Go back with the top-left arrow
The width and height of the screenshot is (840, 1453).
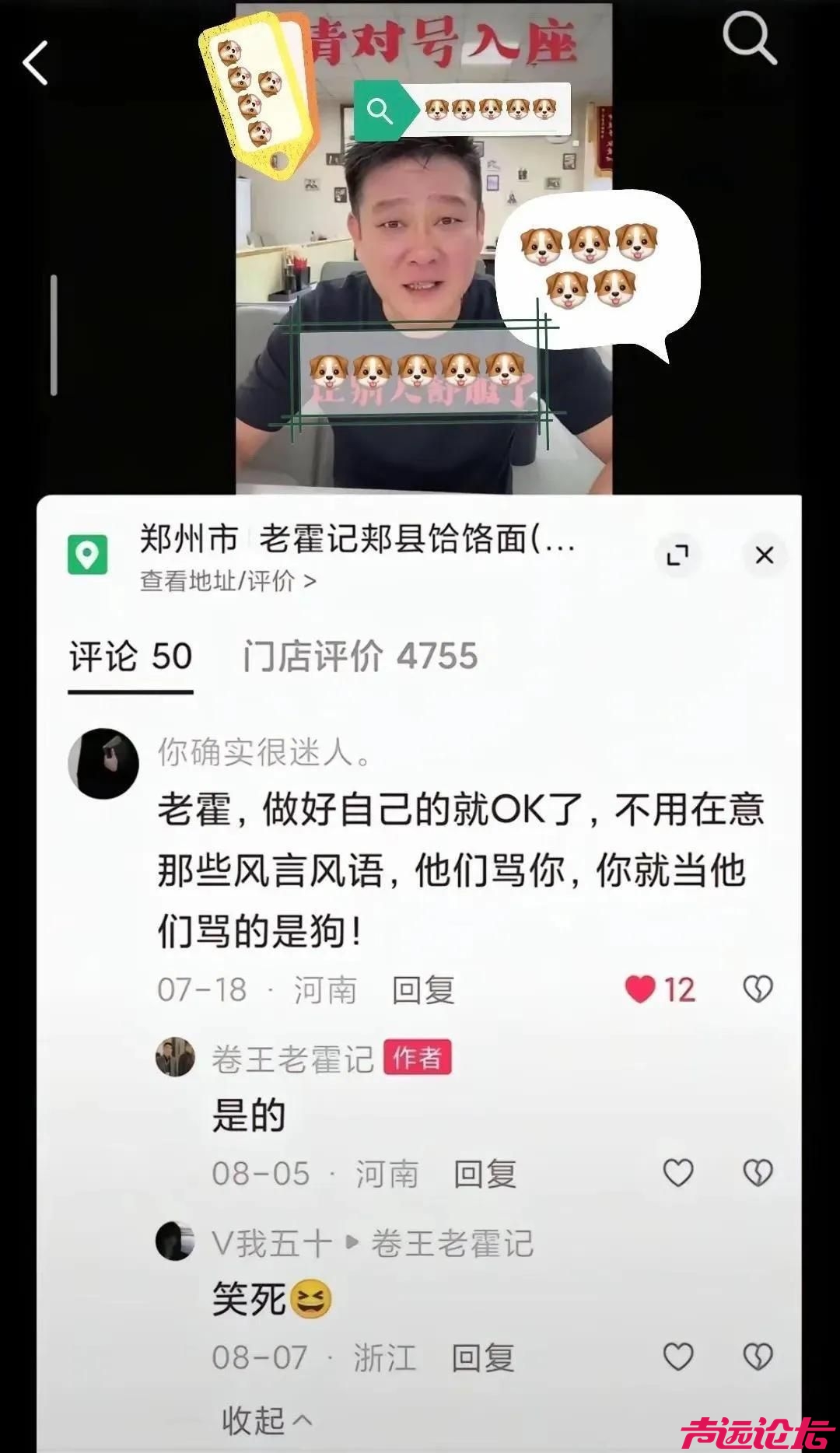coord(35,62)
